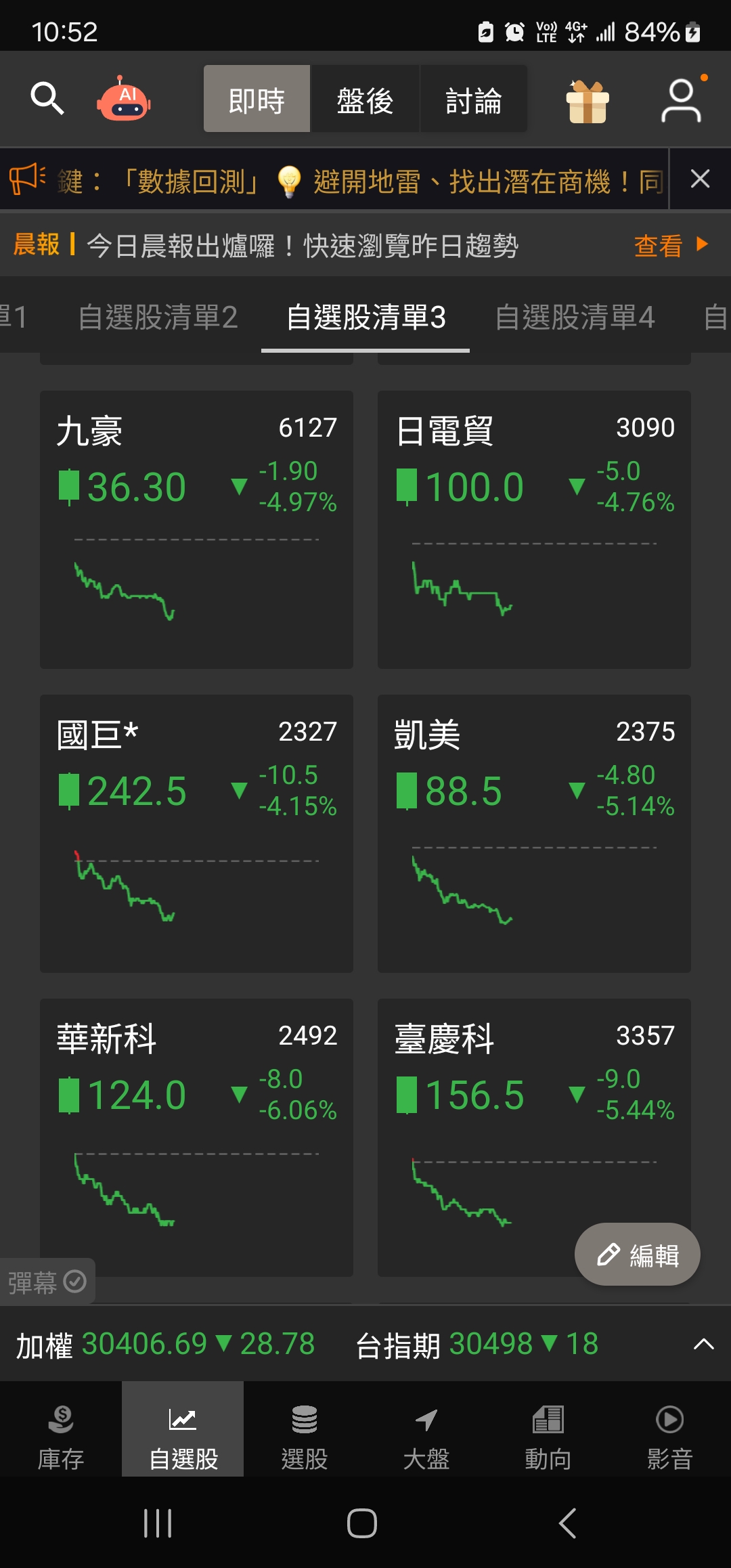The width and height of the screenshot is (731, 1568).
Task: Switch to the 討論 tab
Action: point(473,100)
